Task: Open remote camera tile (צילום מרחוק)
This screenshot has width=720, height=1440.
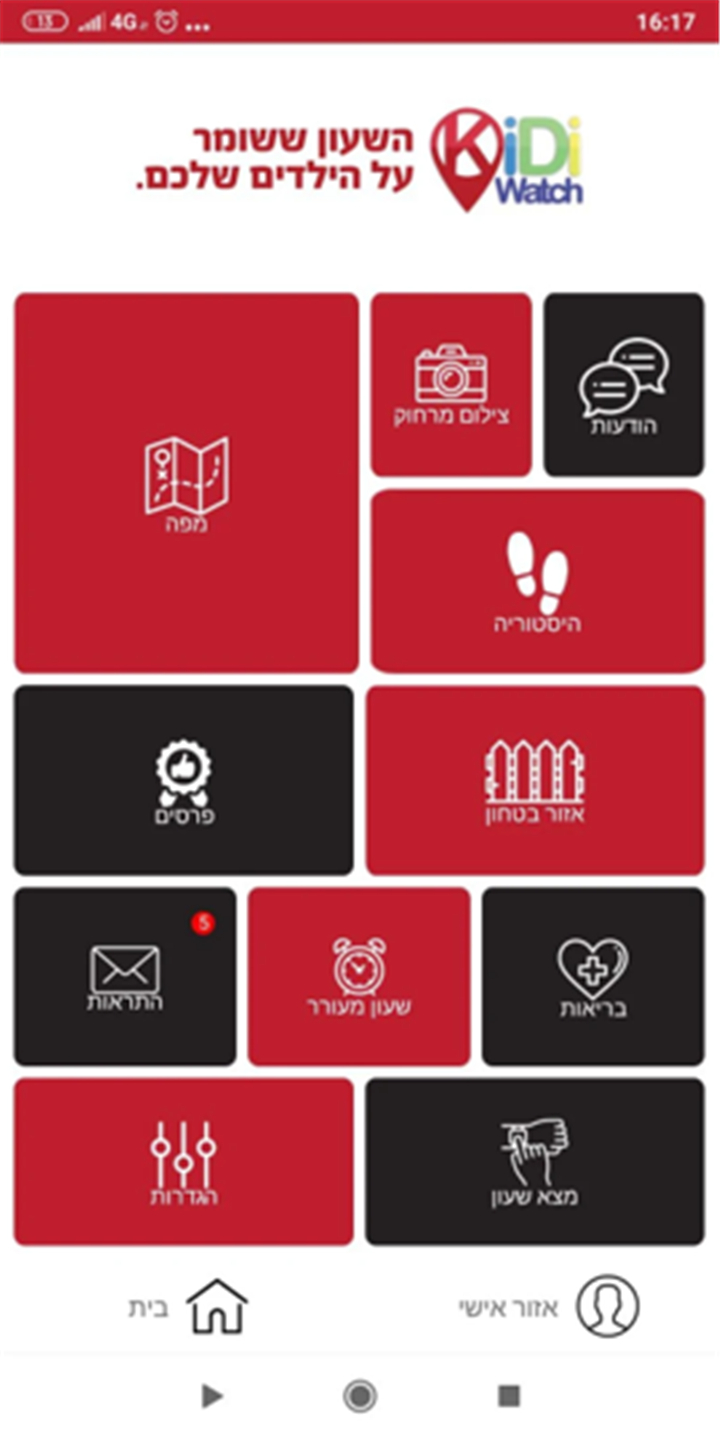Action: click(451, 385)
